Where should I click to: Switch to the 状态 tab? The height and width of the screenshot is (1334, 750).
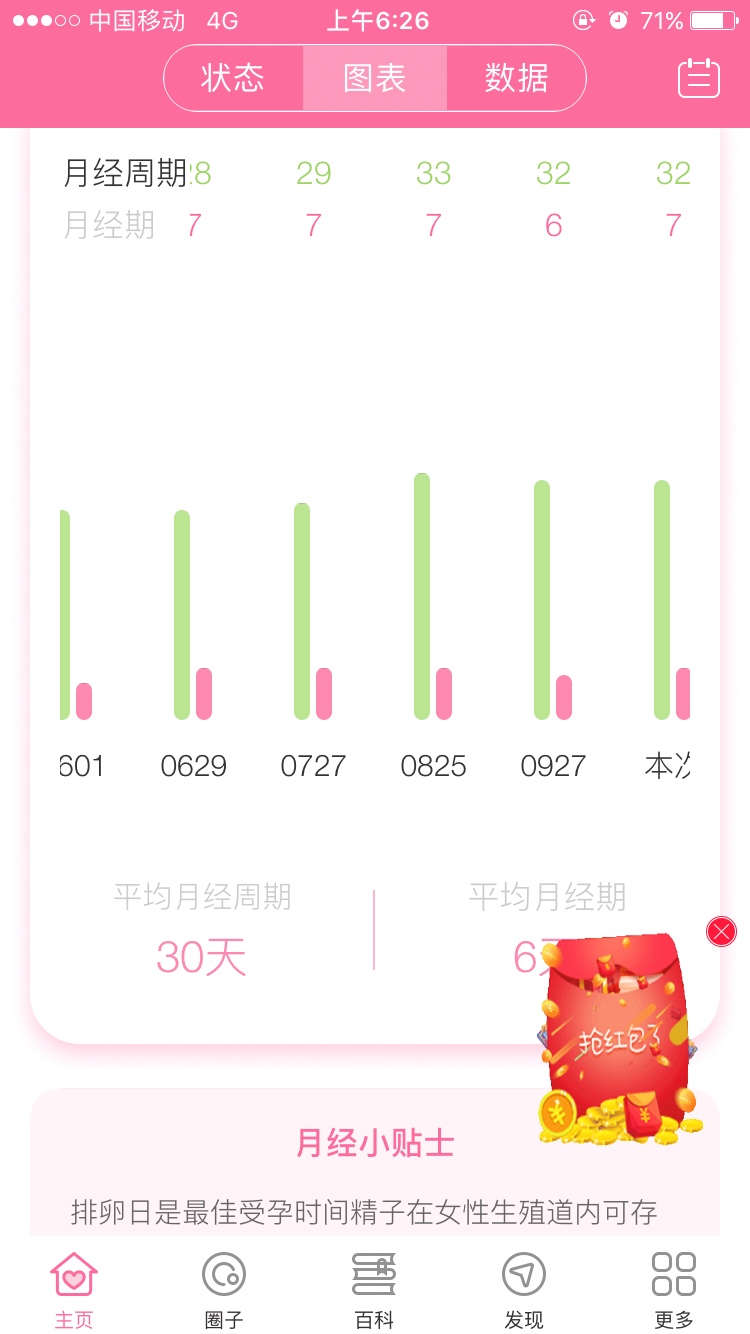point(233,78)
